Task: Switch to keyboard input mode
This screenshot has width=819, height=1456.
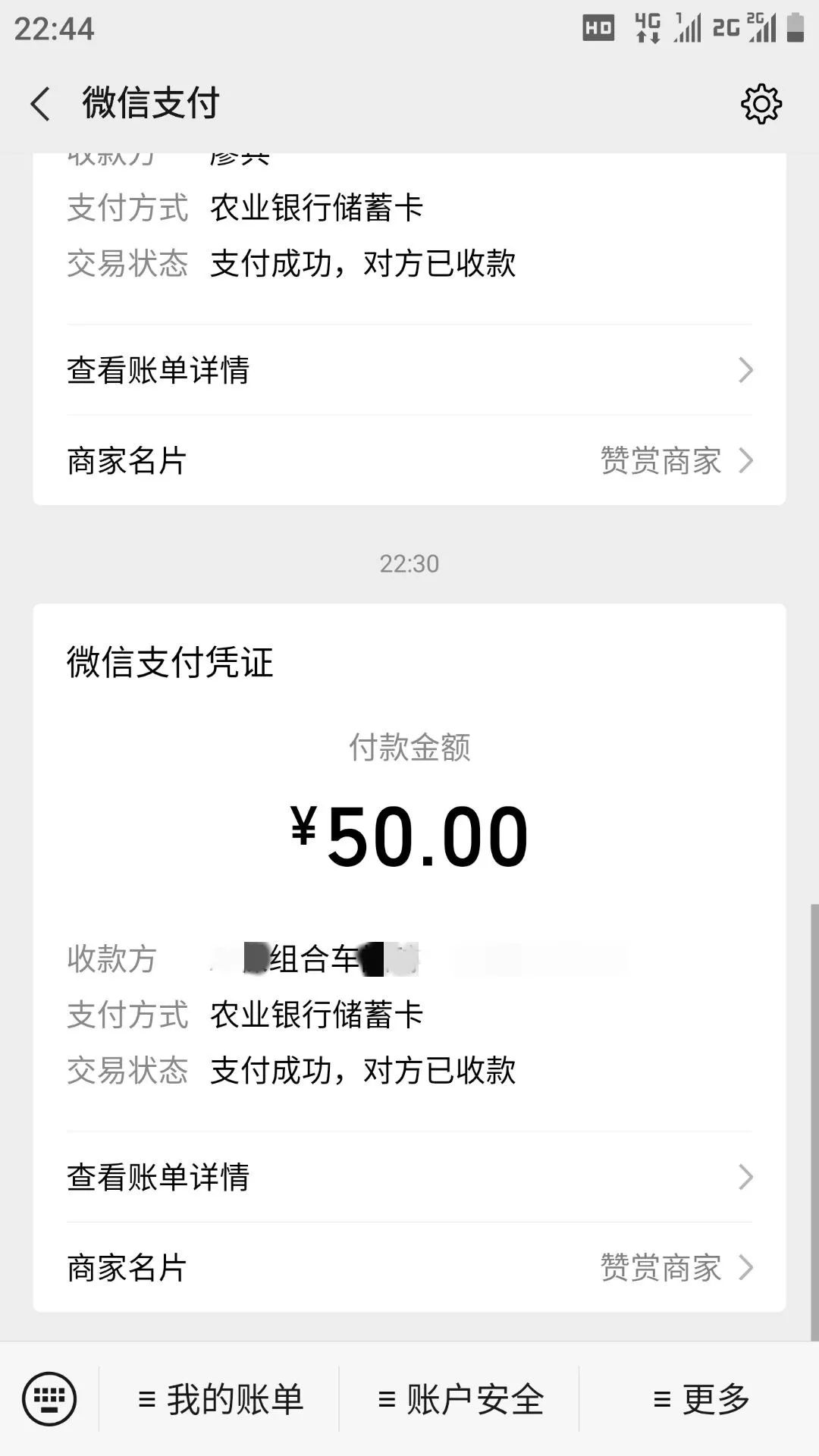Action: (x=49, y=1399)
